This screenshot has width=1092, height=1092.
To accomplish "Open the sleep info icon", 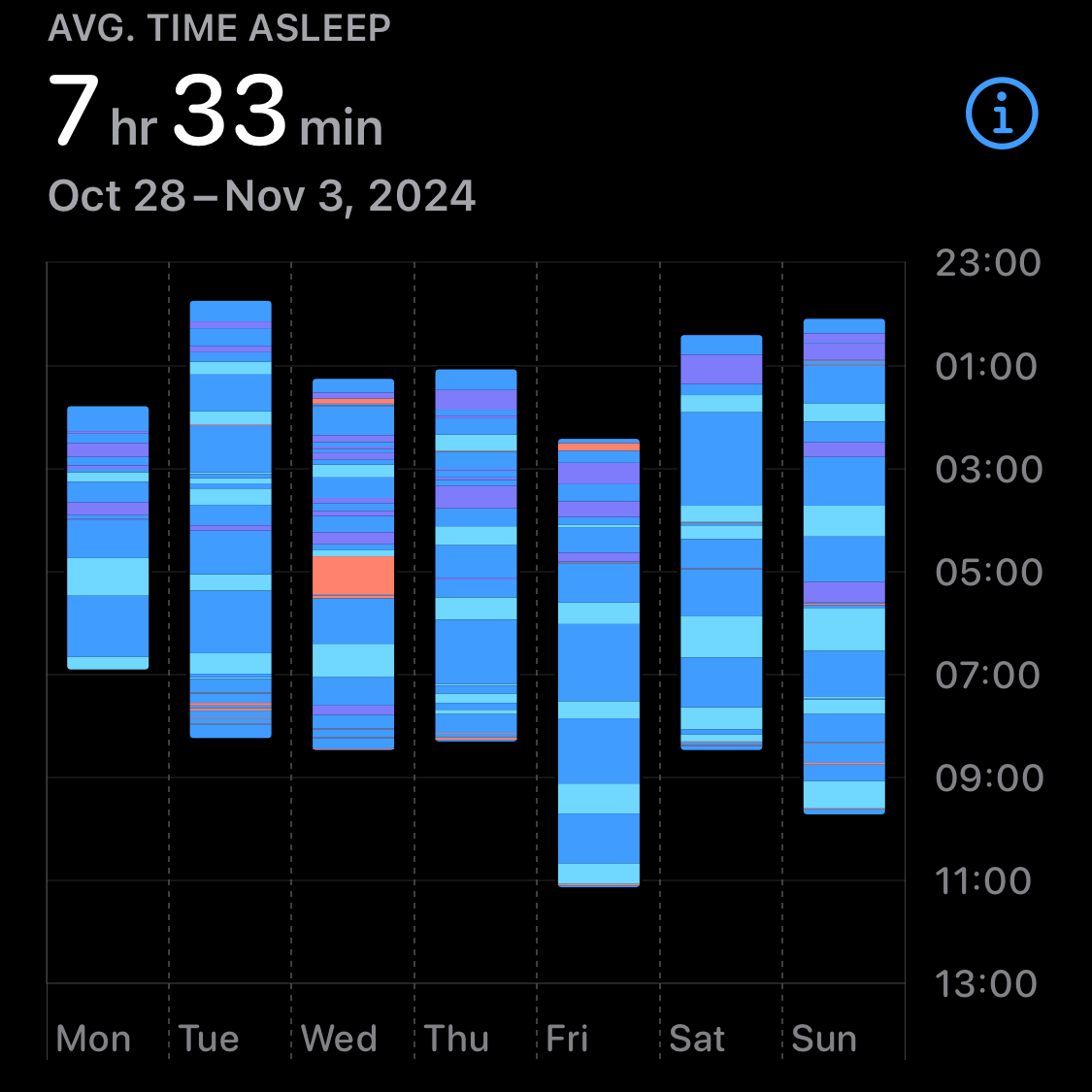I will tap(1002, 114).
